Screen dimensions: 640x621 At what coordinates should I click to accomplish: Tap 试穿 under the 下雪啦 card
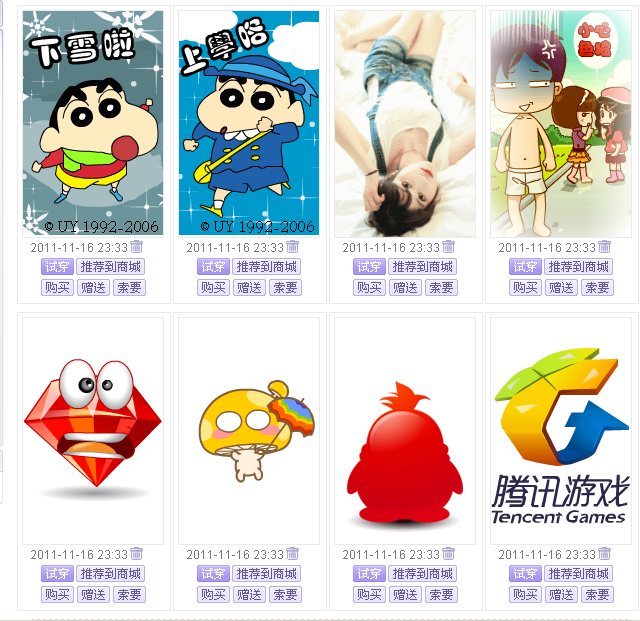(57, 267)
